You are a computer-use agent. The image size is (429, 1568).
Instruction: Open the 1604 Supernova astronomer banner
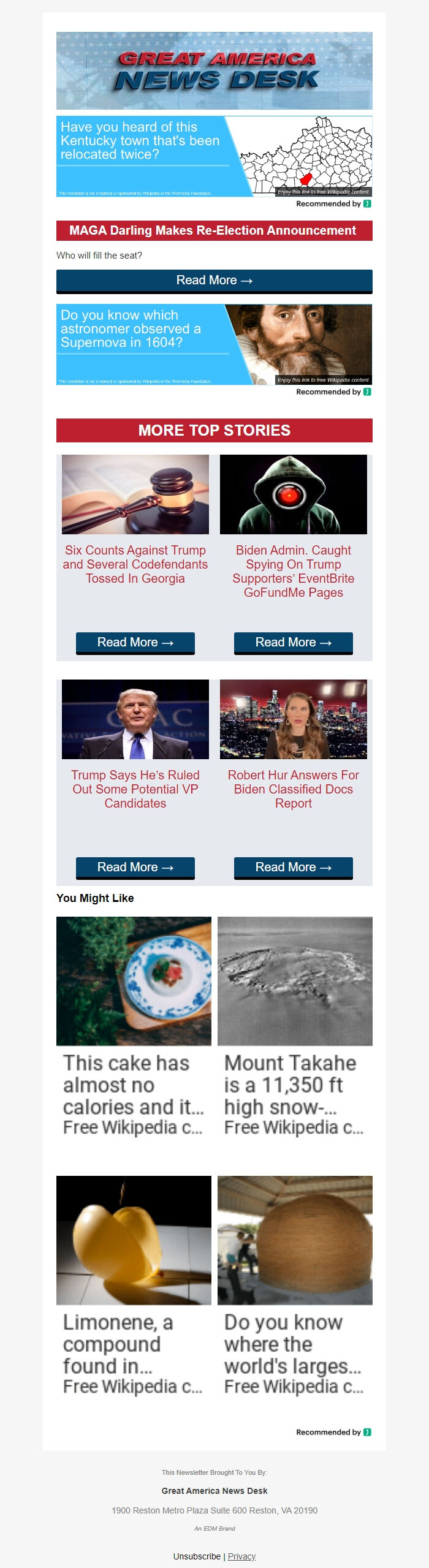pyautogui.click(x=214, y=344)
